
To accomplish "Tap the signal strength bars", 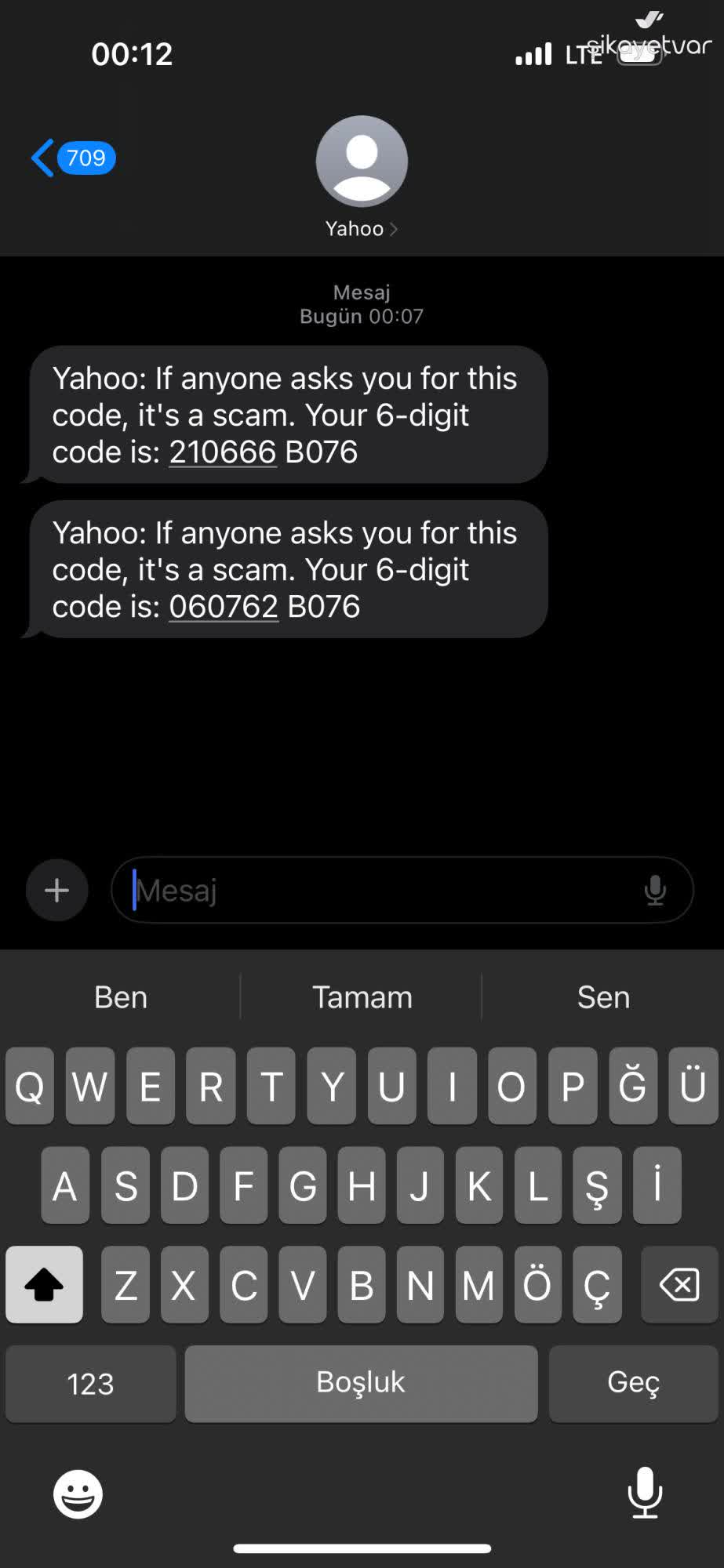I will [533, 55].
